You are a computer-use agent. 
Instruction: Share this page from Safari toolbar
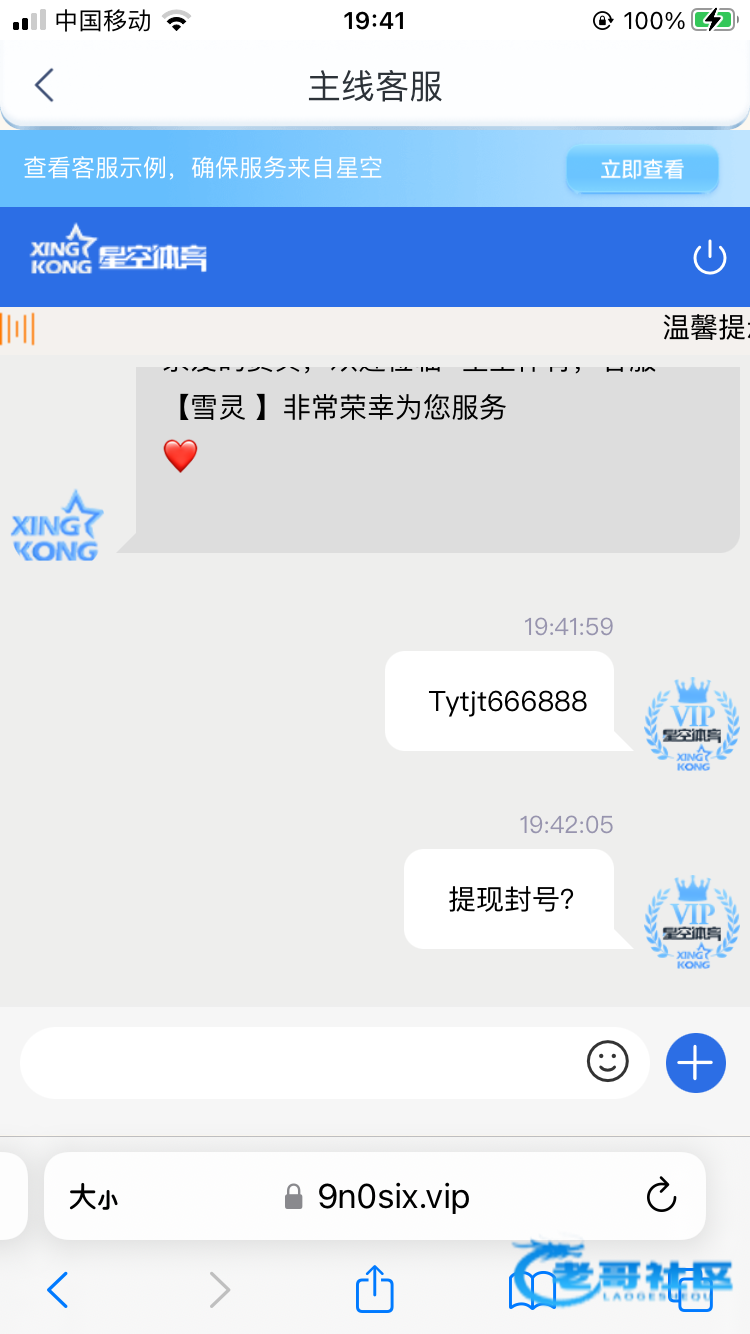pos(375,1289)
